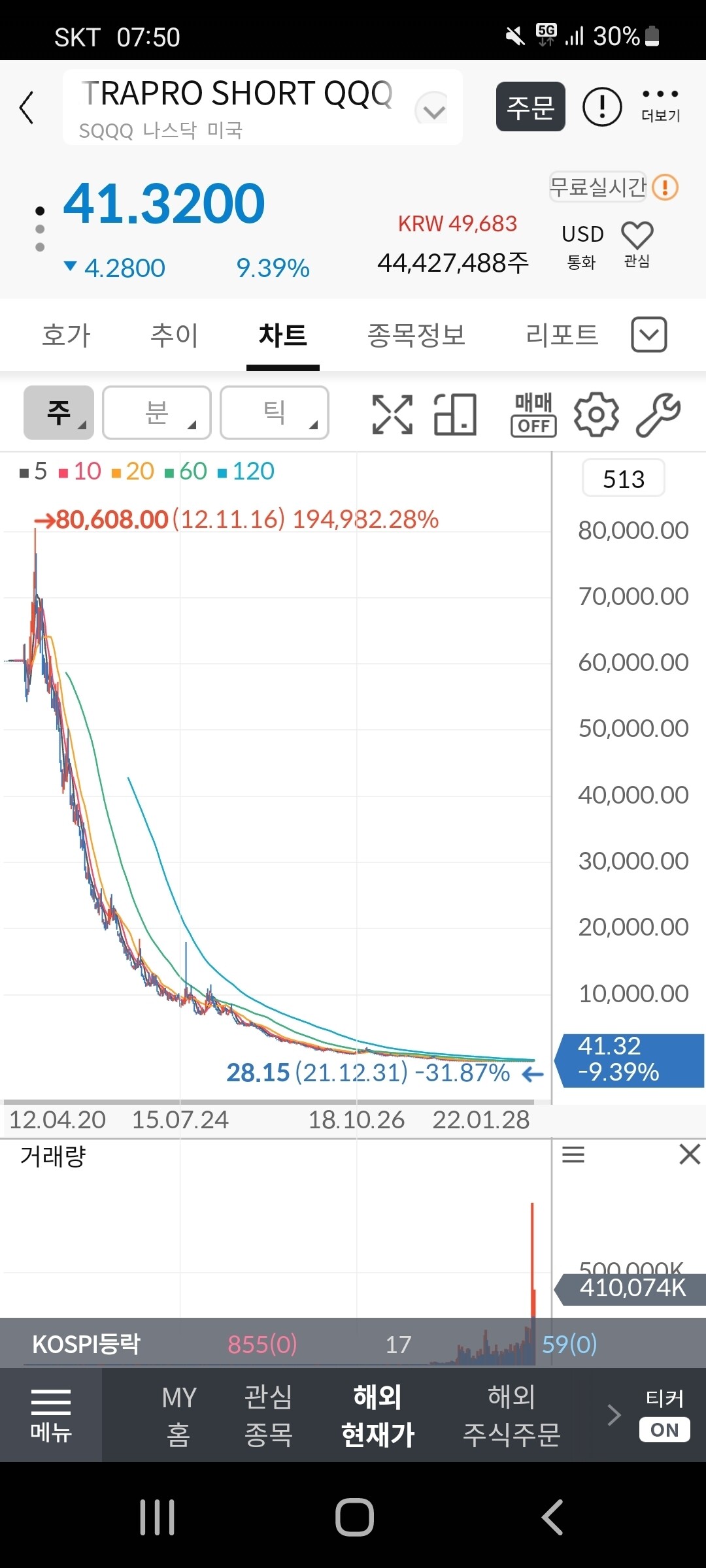
Task: Switch currency with USD 통화
Action: [x=582, y=245]
